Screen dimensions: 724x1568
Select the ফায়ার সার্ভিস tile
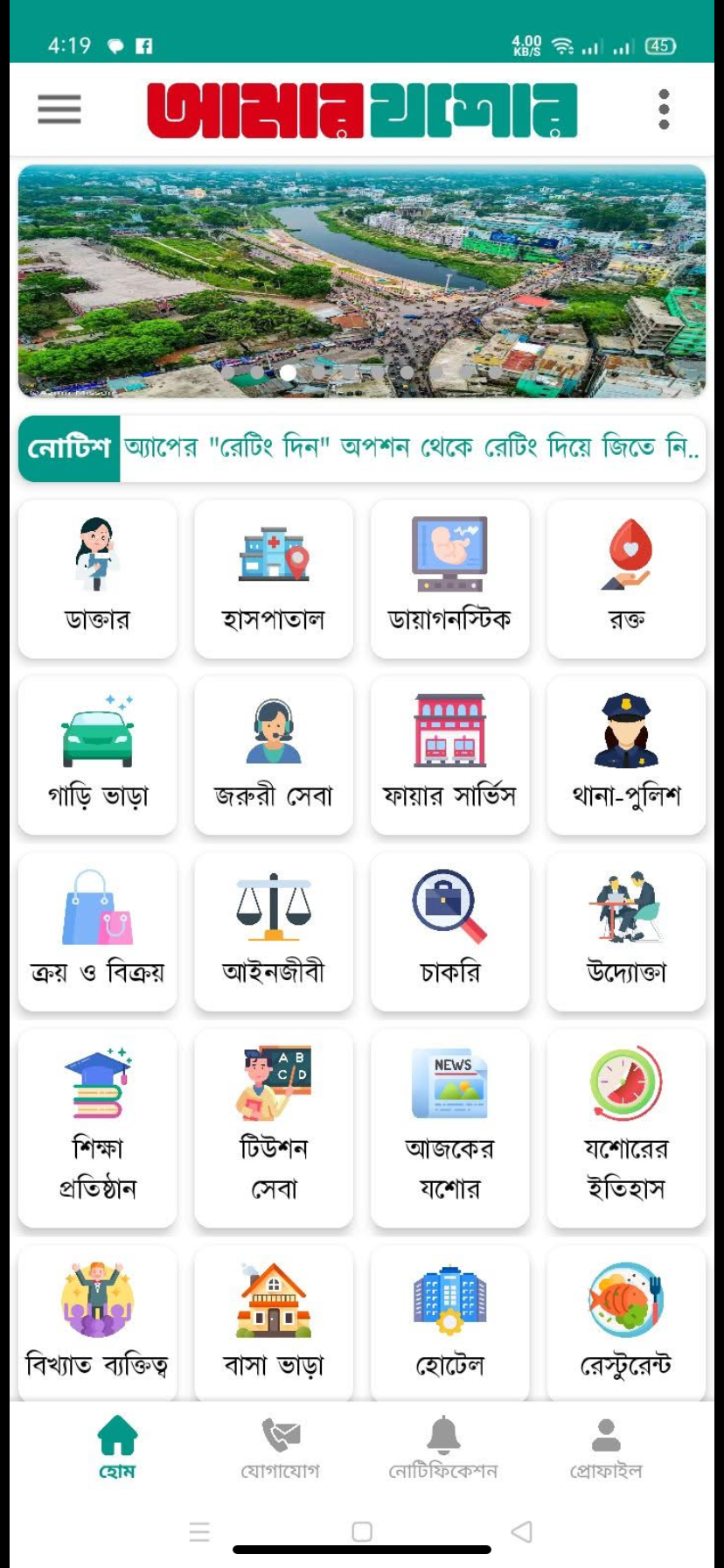tap(449, 755)
